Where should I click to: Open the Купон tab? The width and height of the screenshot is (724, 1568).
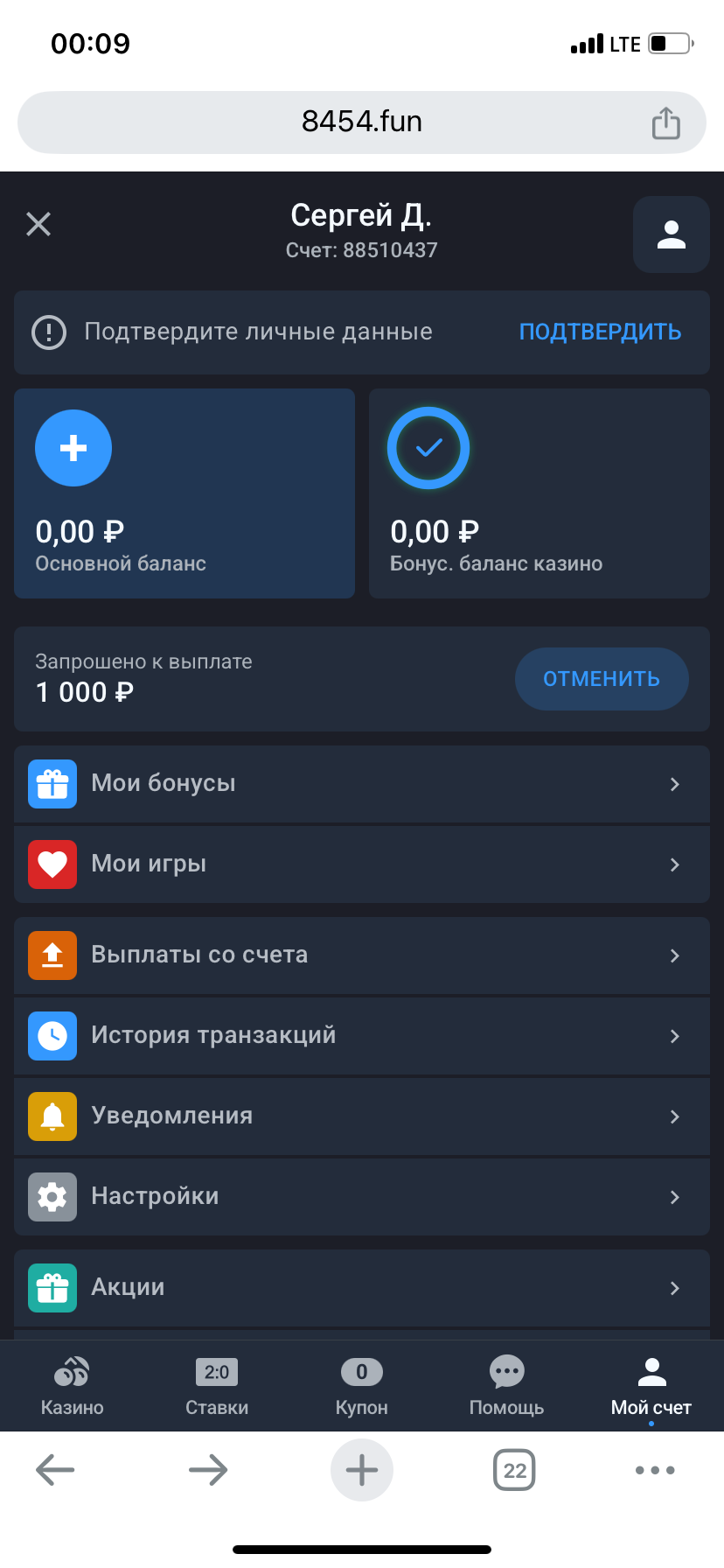point(362,1386)
